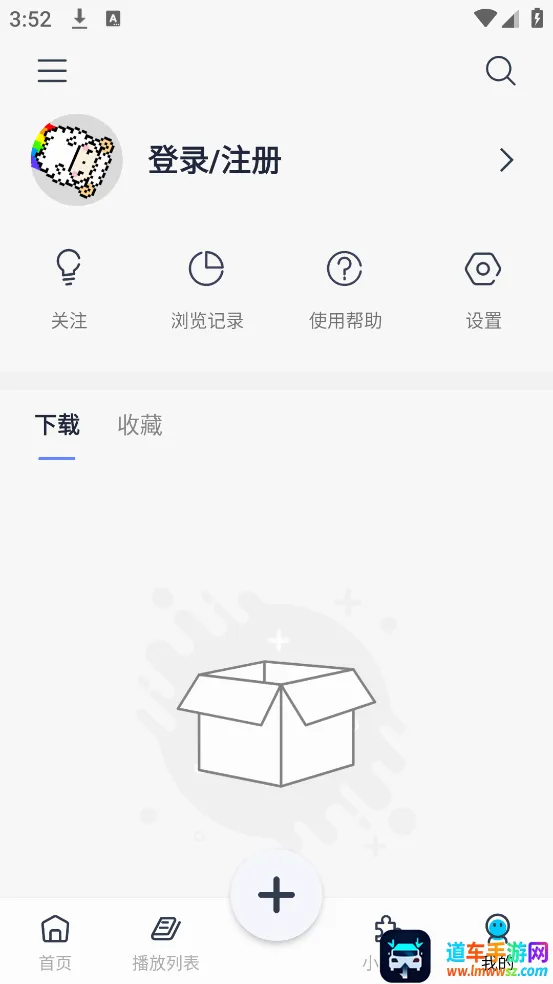Open the hamburger drawer menu
Image resolution: width=553 pixels, height=984 pixels.
click(52, 70)
